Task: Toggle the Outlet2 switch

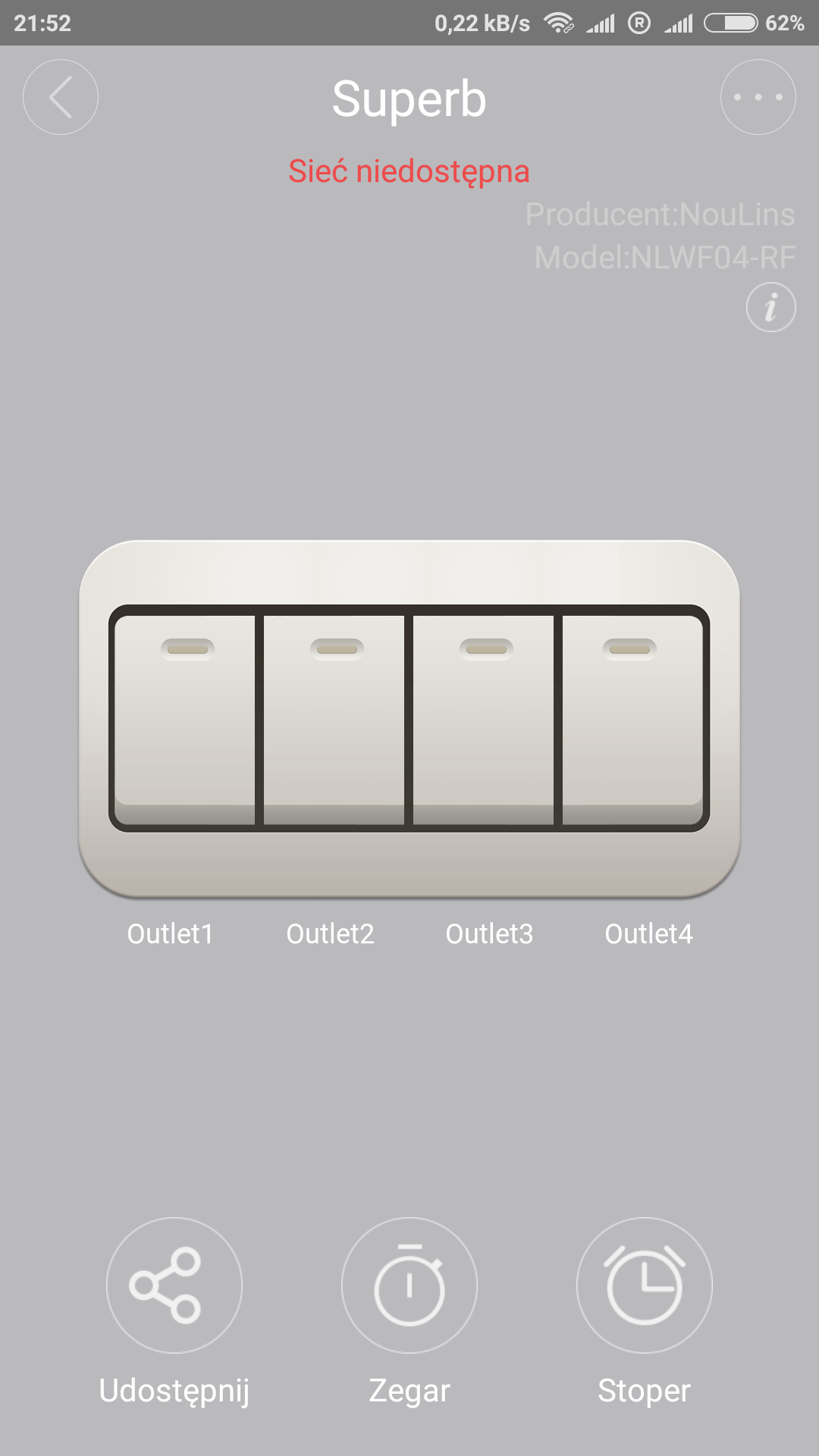Action: (334, 719)
